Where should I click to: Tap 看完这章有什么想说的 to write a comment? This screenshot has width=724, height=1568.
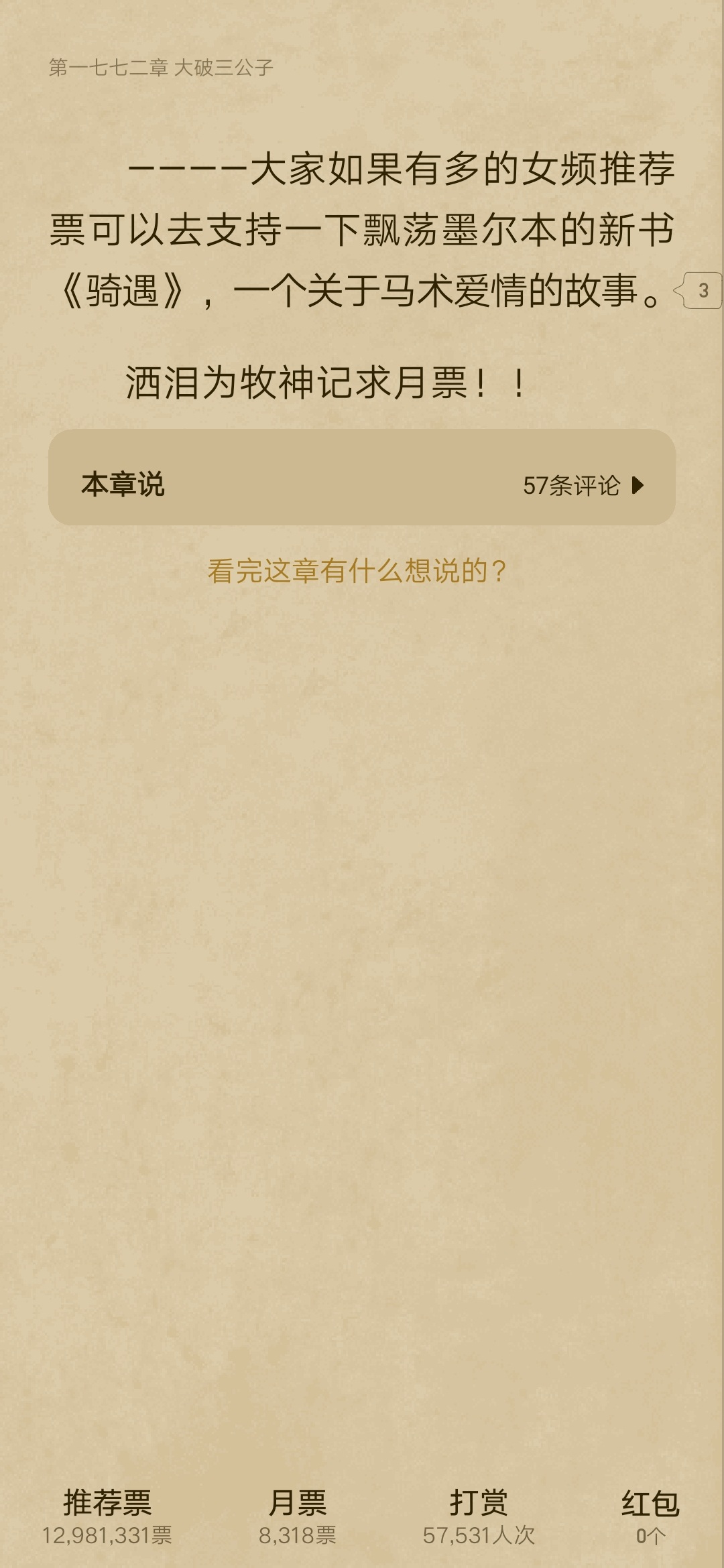[x=357, y=571]
